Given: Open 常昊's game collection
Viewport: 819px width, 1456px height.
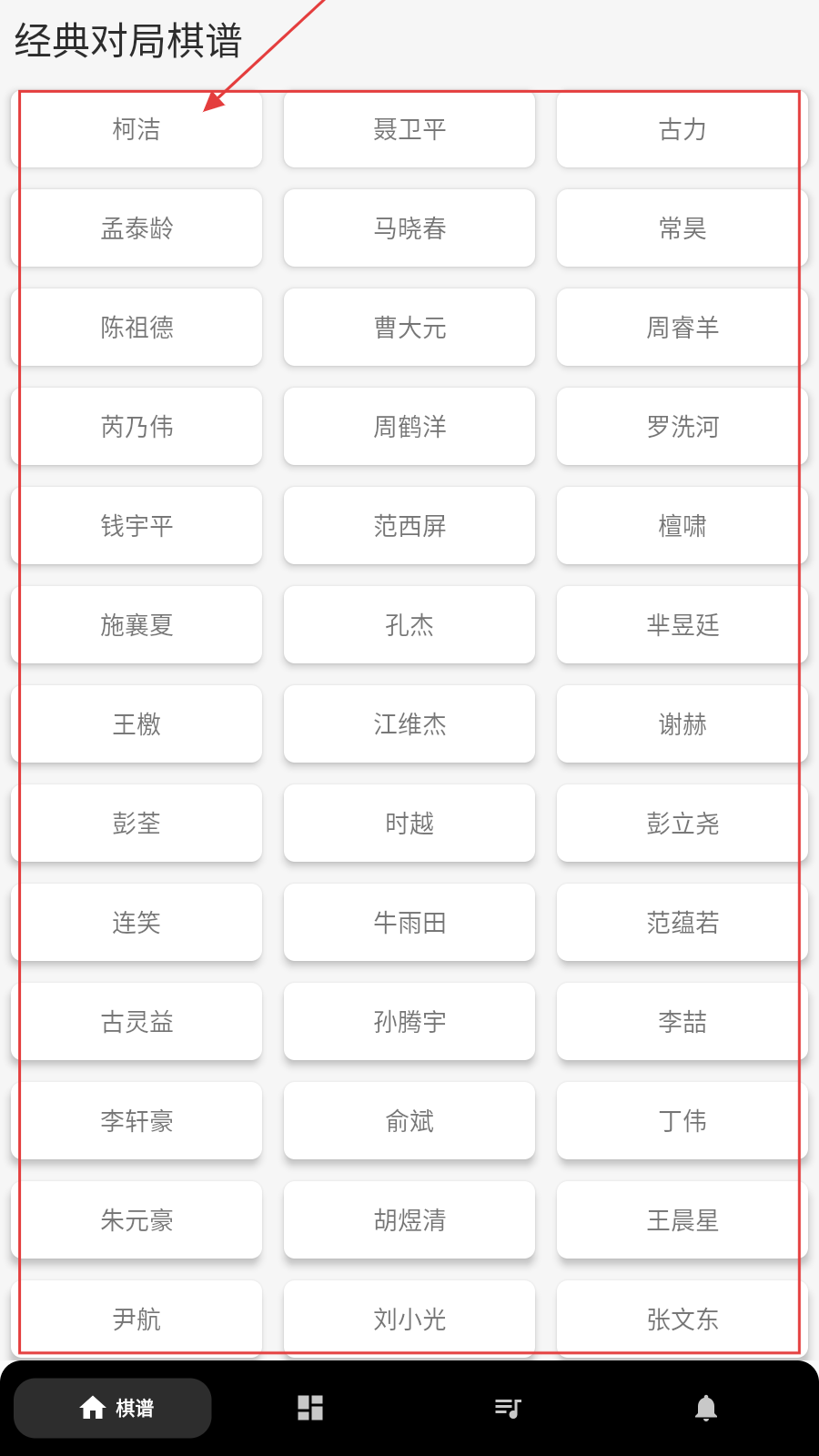Looking at the screenshot, I should (682, 228).
